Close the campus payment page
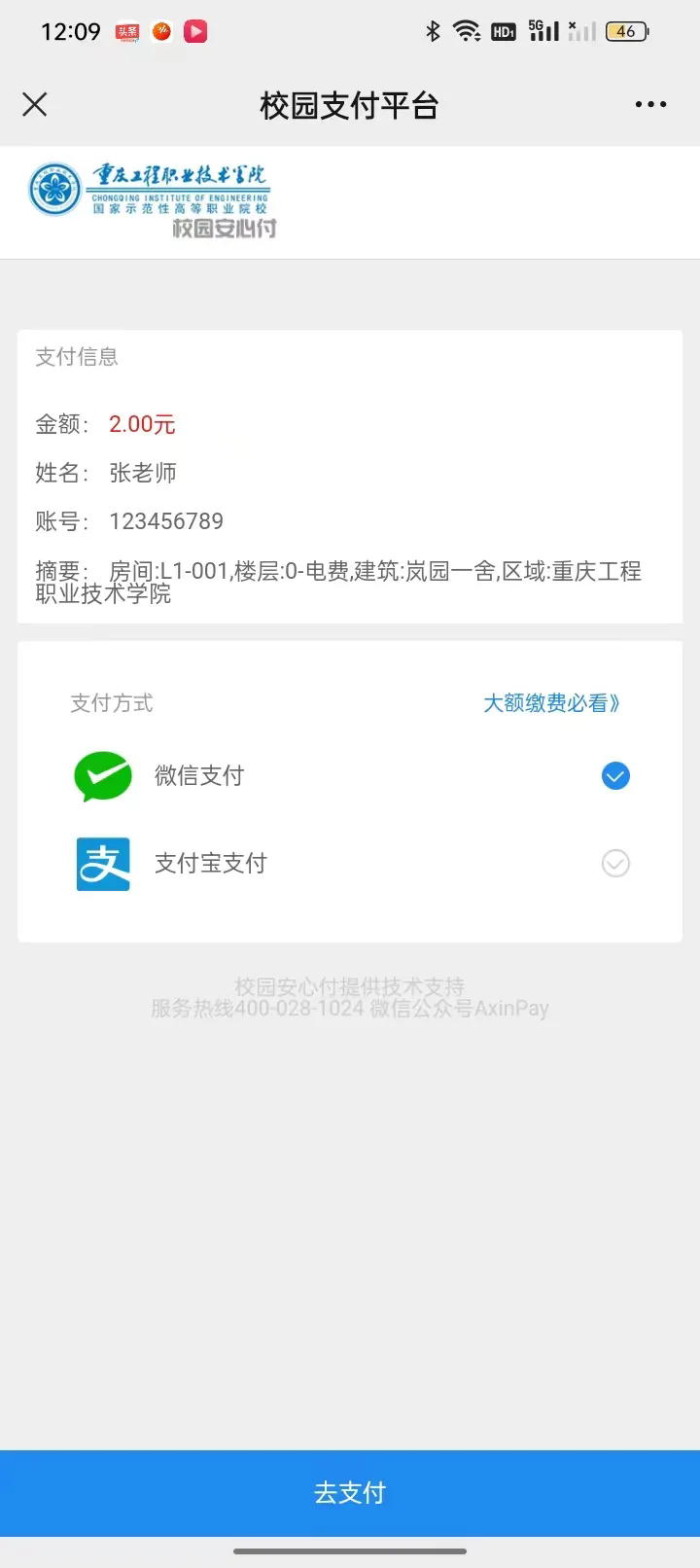 35,104
